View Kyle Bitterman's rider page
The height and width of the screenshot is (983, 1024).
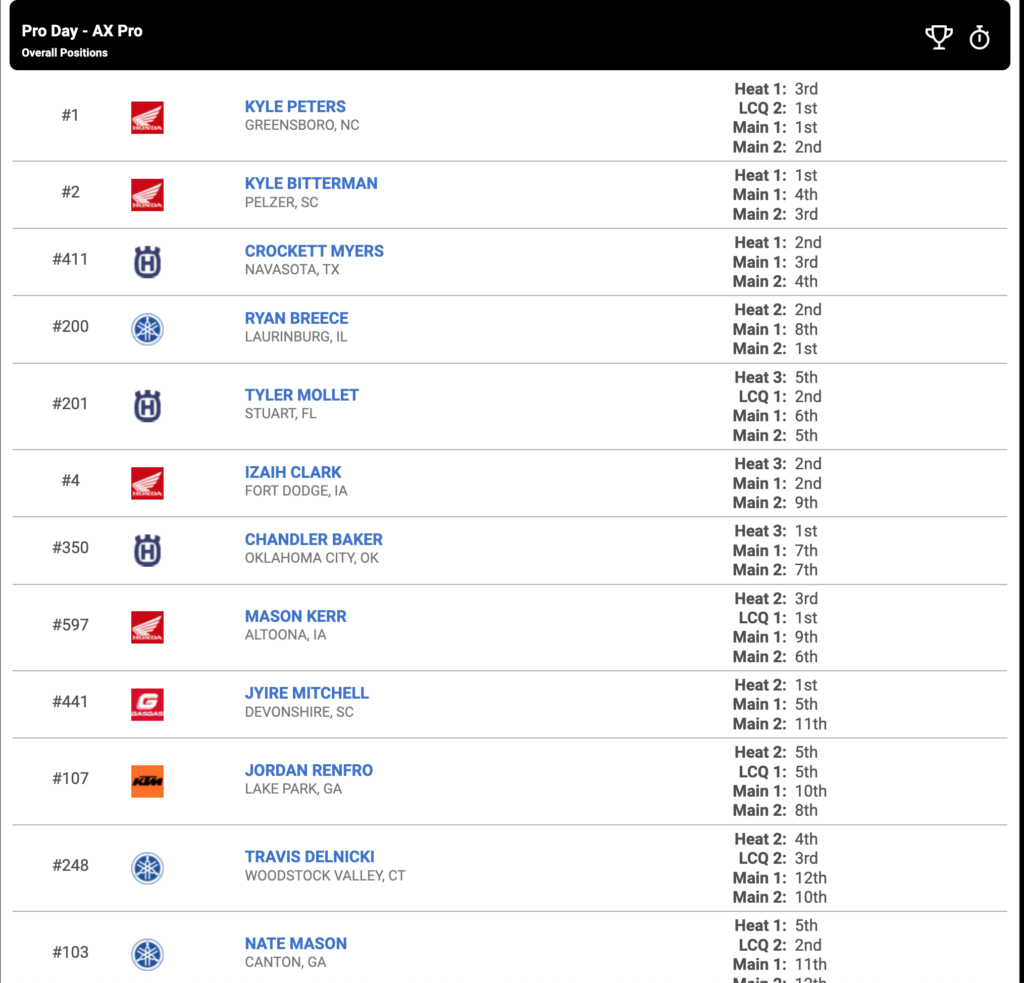tap(311, 184)
